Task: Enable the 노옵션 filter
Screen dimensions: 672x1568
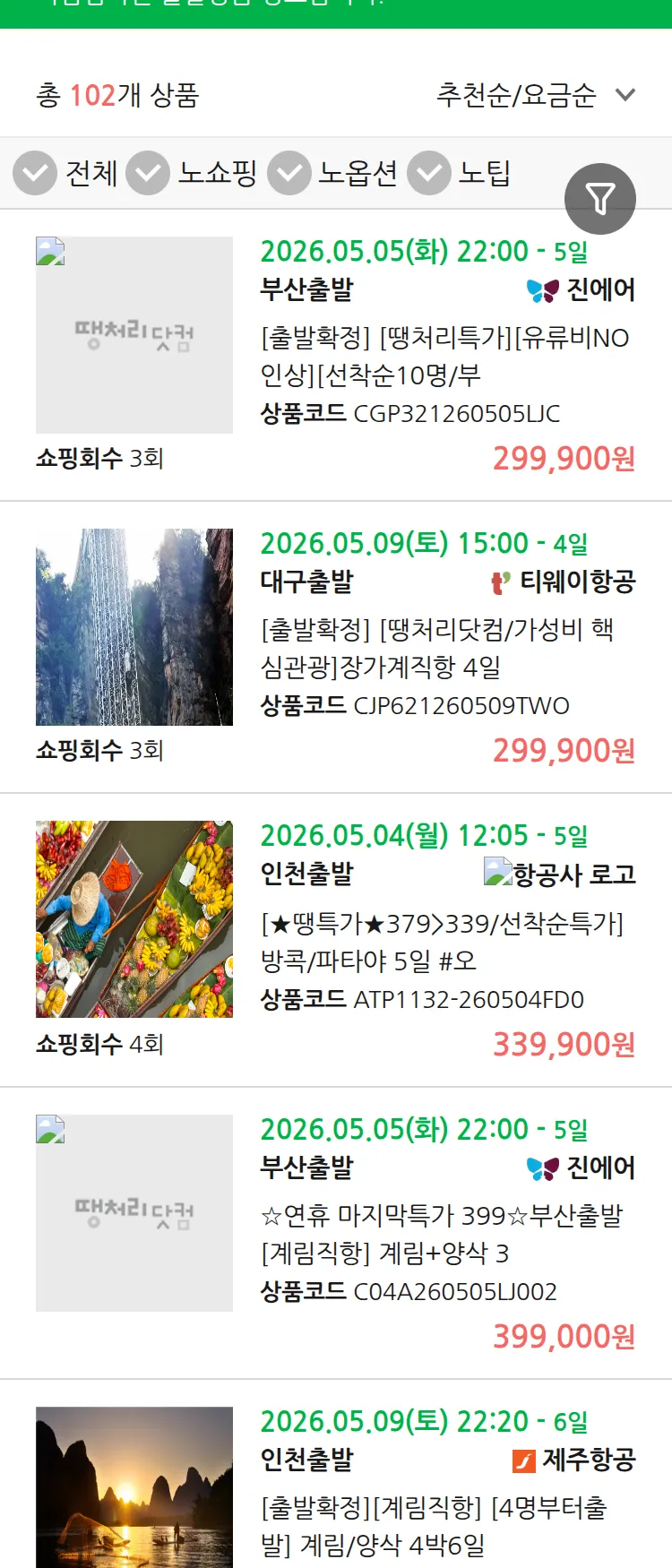Action: point(289,173)
